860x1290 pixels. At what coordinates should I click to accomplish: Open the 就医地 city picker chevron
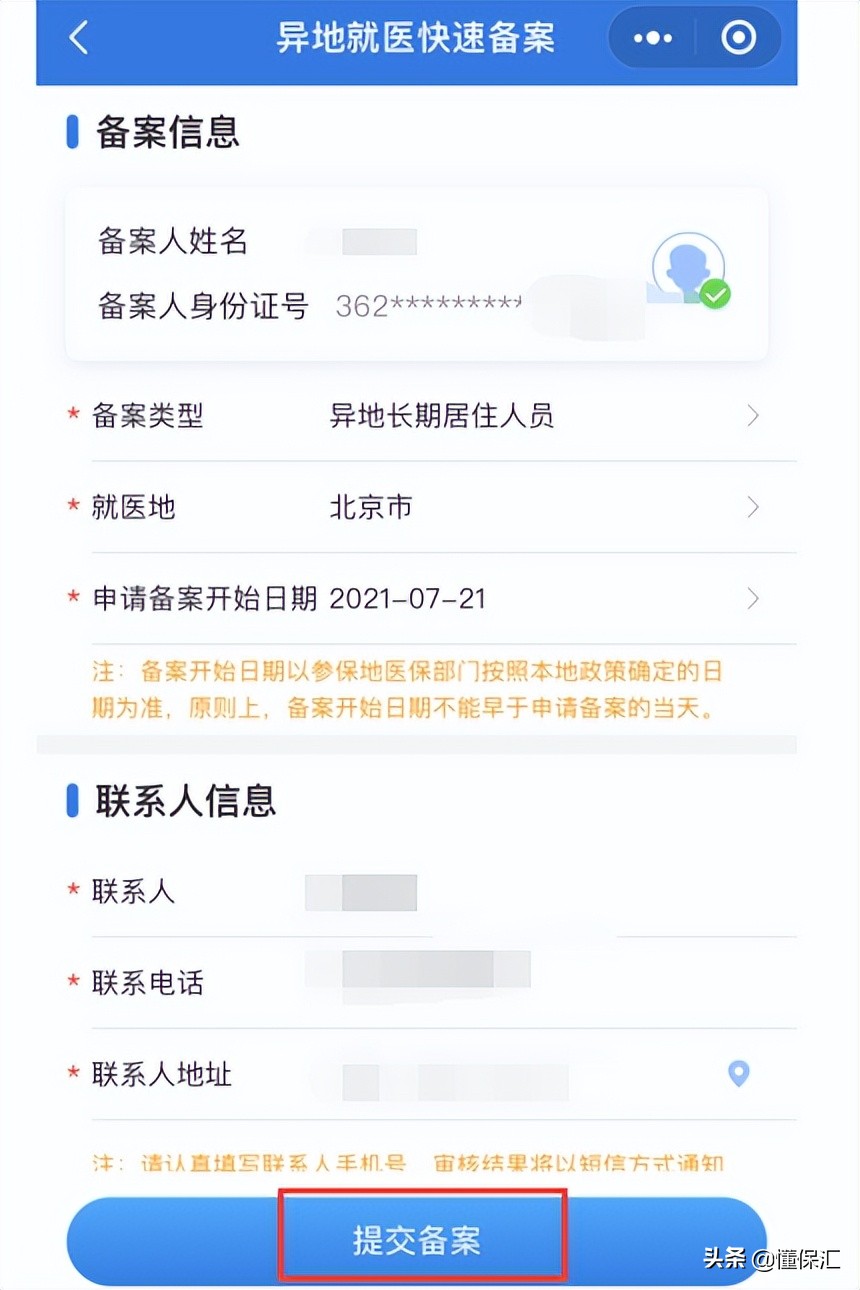(752, 507)
